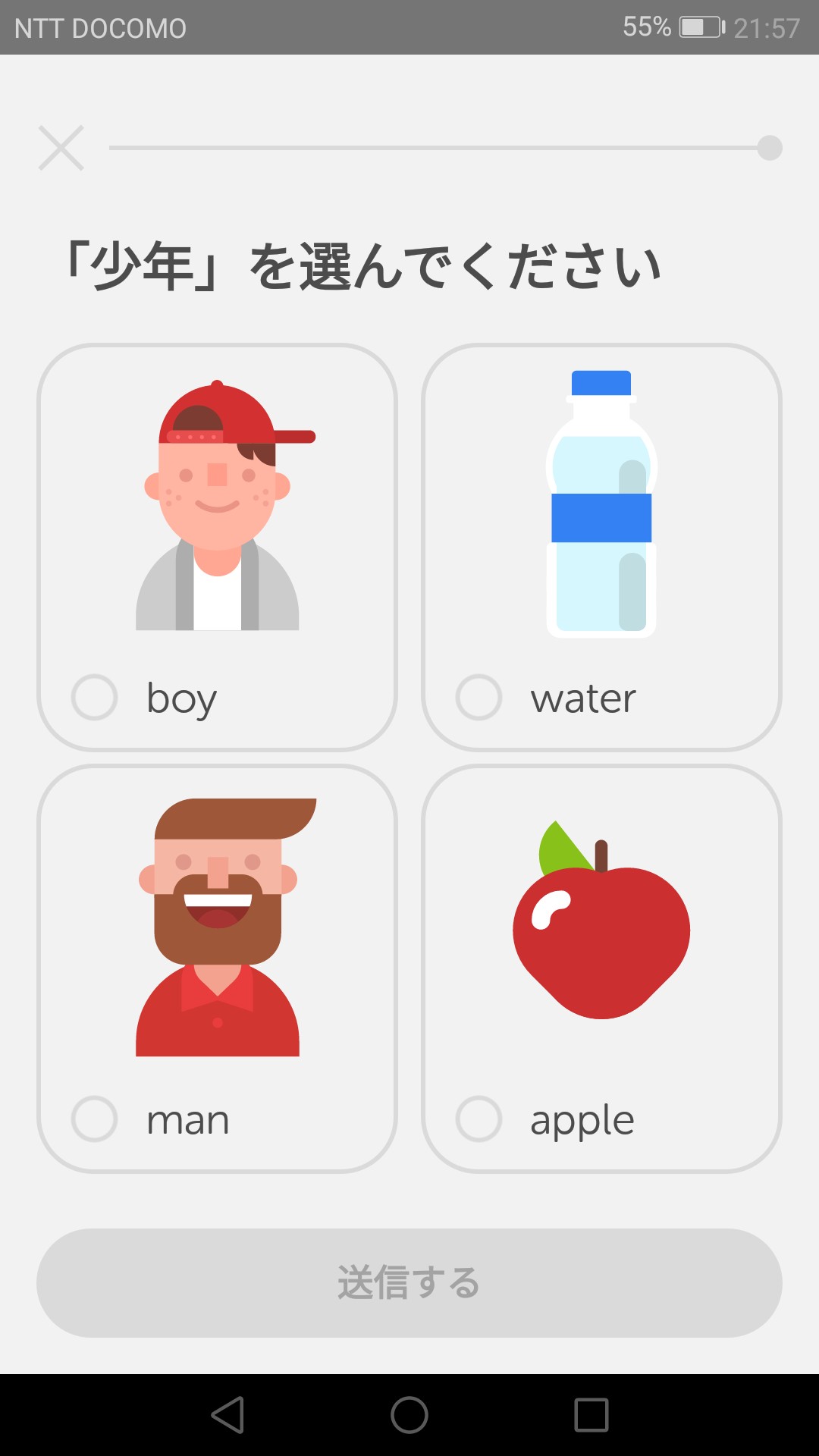Select the boy answer card

(217, 546)
